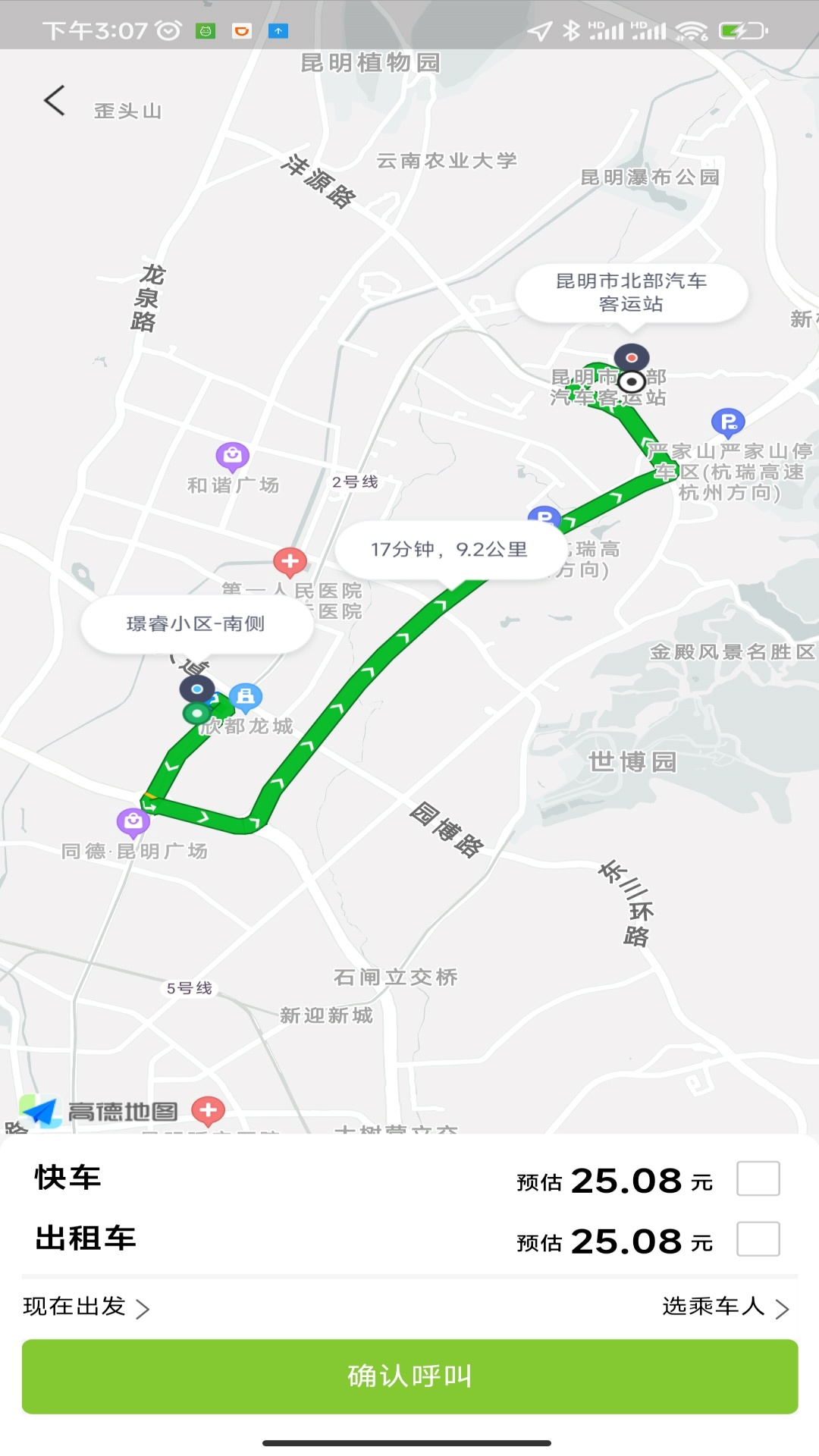Select the 快车 ride option checkbox
Screen dimensions: 819x1456
(758, 1178)
